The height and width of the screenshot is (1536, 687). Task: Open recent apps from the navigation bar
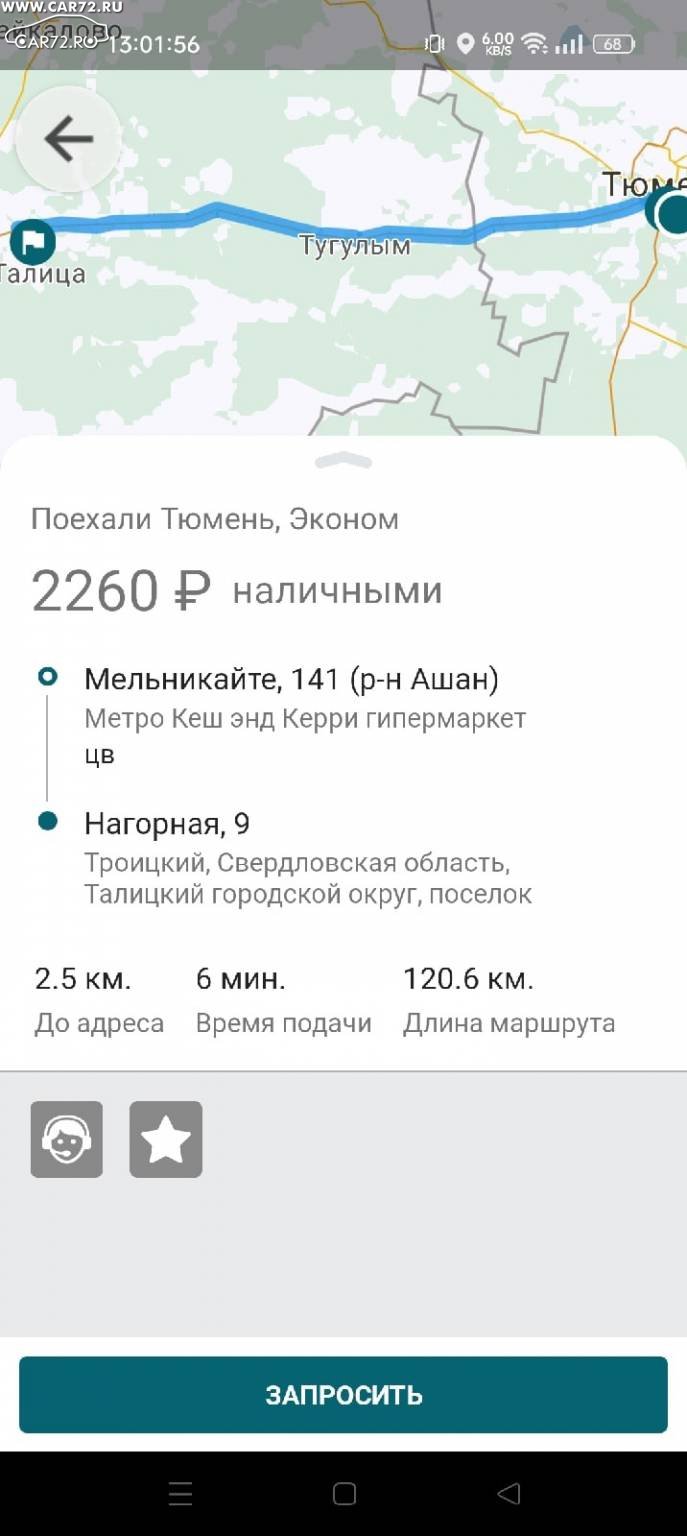pos(181,1494)
